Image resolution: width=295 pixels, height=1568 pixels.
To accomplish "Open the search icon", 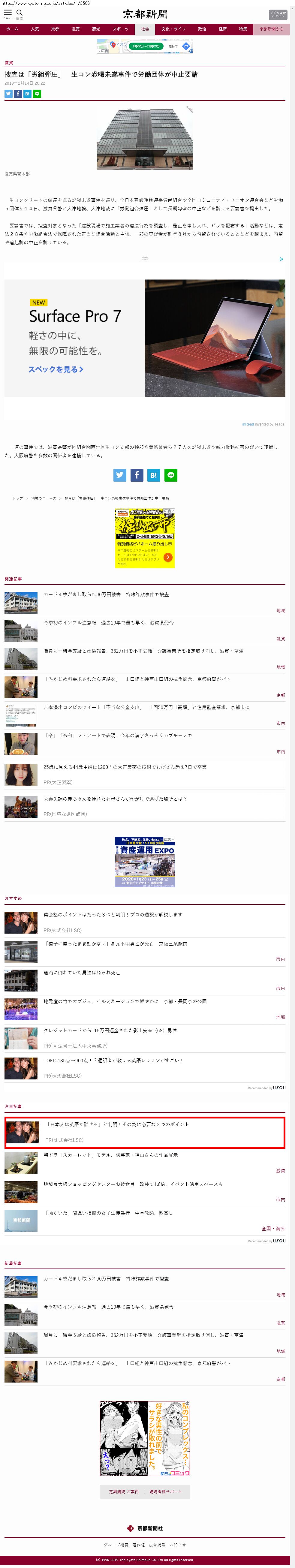I will click(20, 13).
